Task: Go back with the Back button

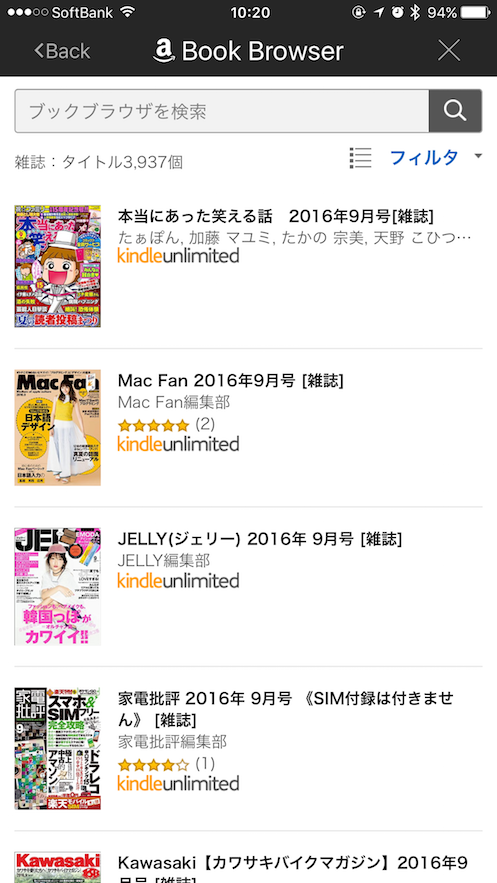Action: click(62, 51)
